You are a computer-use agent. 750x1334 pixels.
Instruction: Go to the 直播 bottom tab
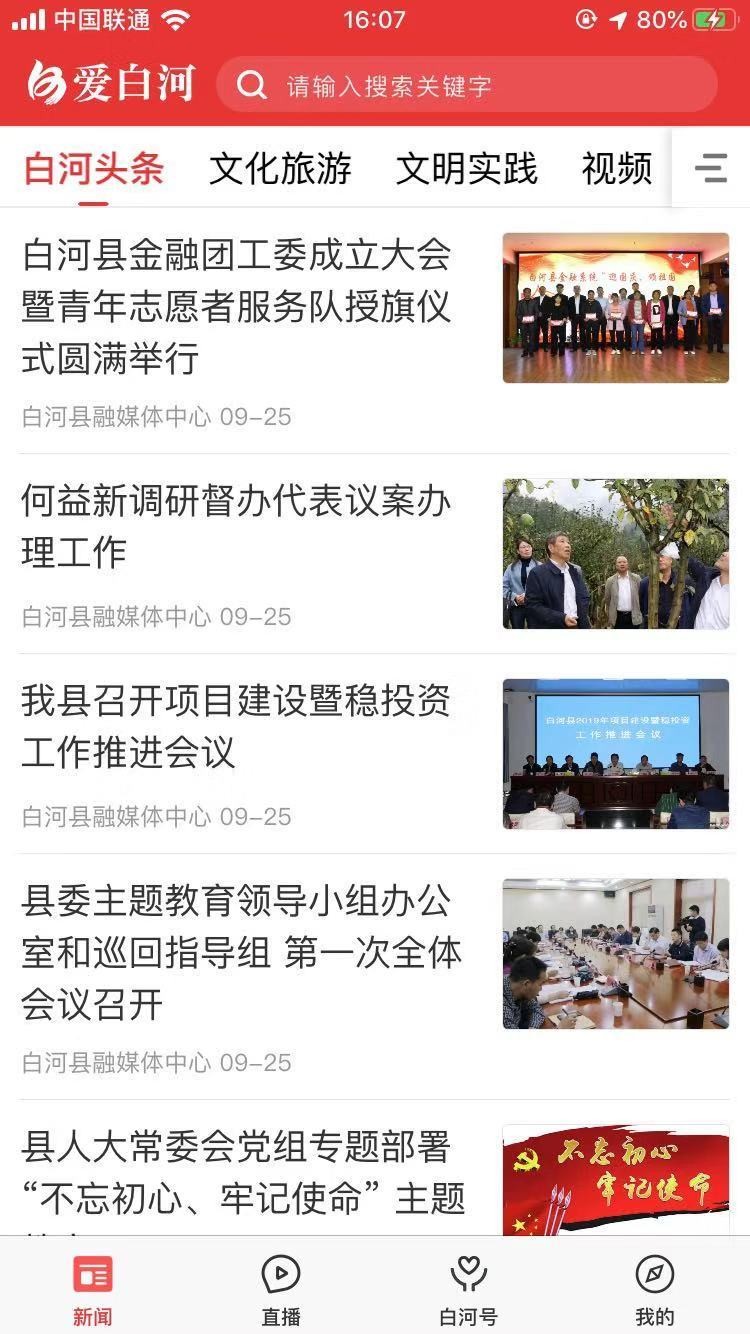[281, 1289]
